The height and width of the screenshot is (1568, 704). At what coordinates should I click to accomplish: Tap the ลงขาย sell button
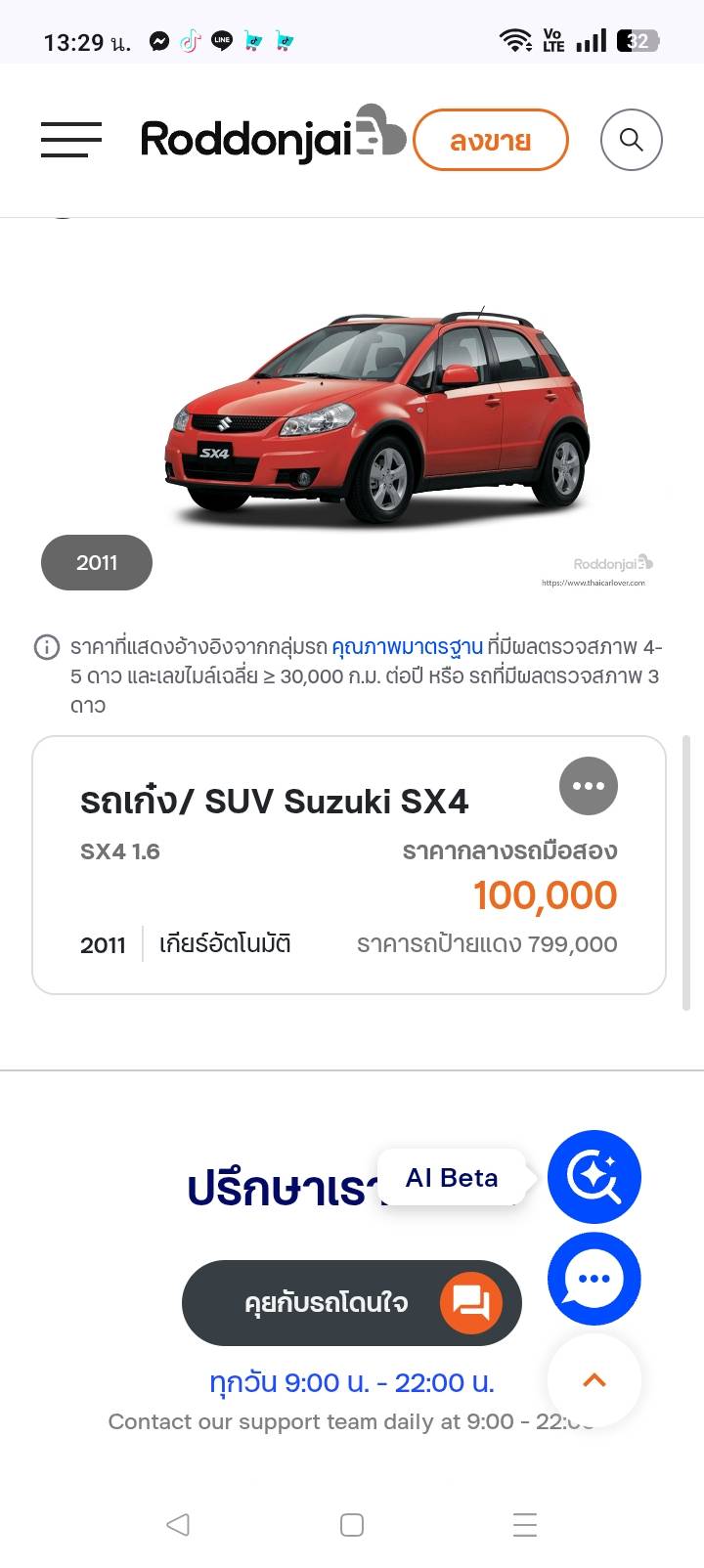[490, 141]
